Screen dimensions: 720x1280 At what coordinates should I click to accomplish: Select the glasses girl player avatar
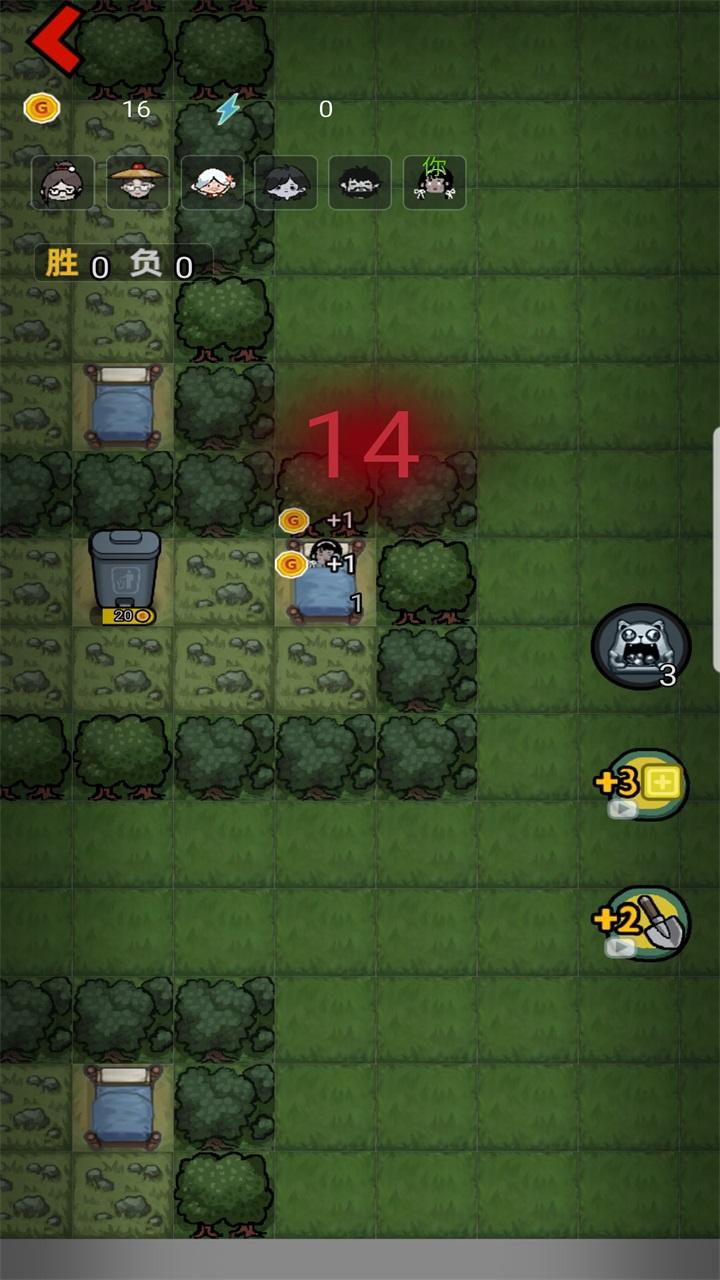(x=63, y=183)
